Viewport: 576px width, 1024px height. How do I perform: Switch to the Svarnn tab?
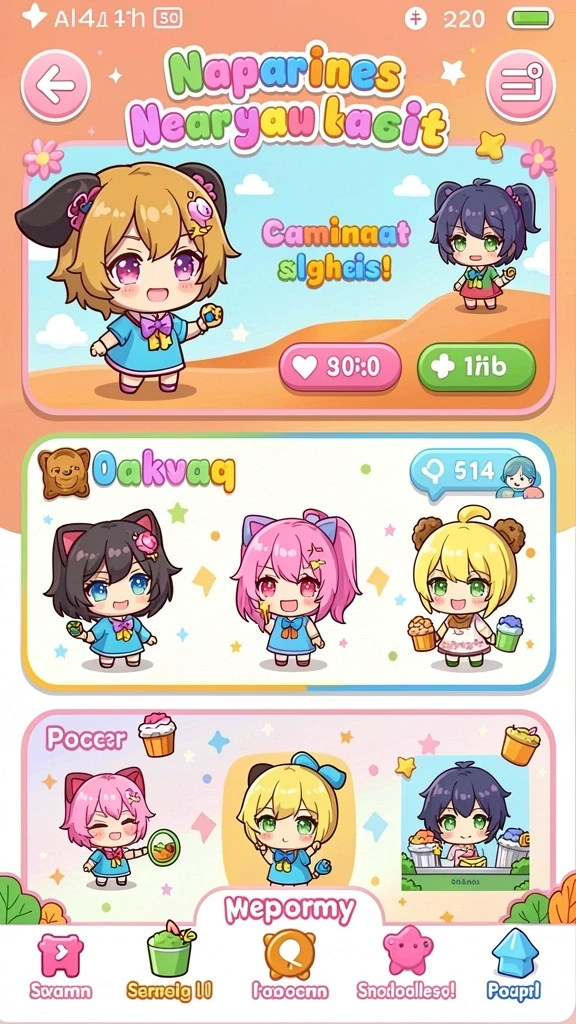point(60,965)
